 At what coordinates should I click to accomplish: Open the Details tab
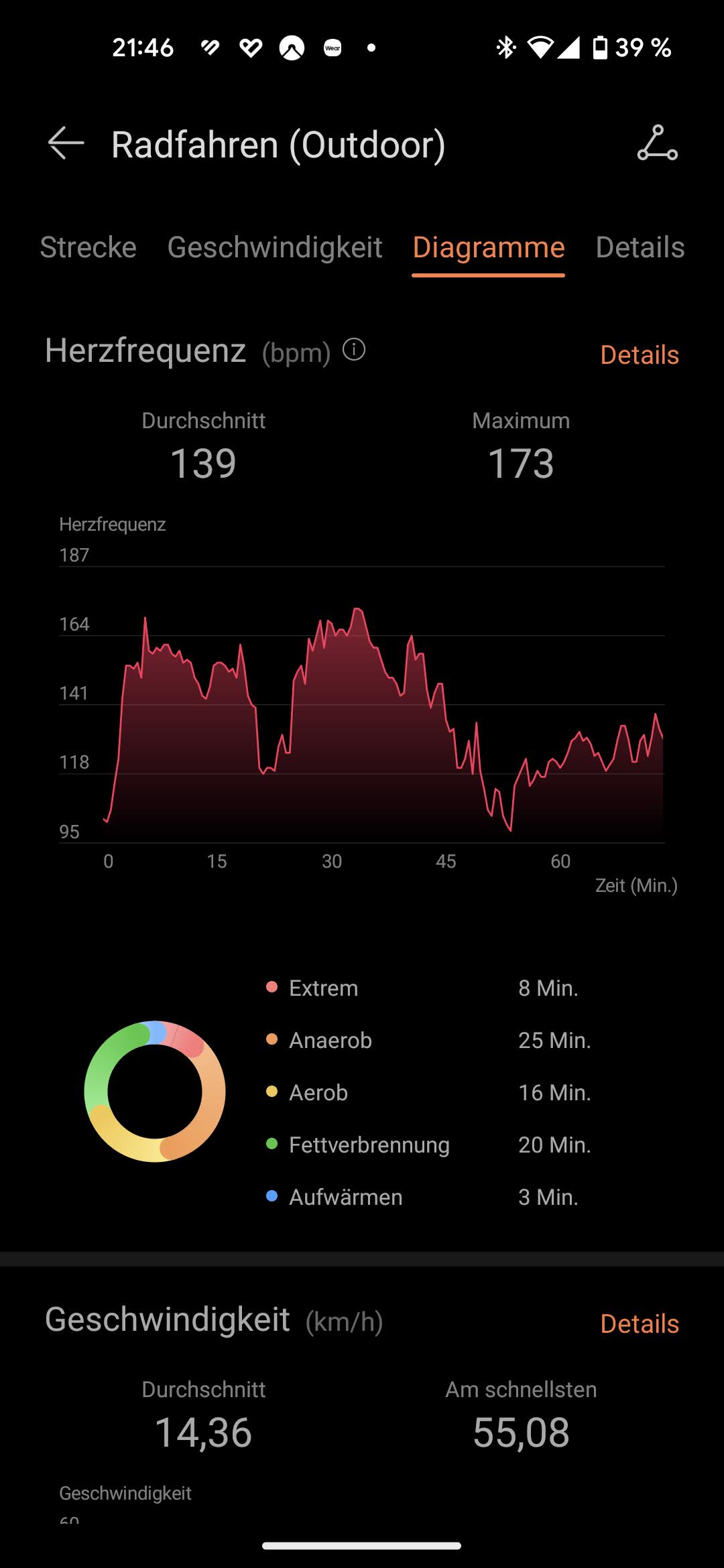tap(640, 247)
